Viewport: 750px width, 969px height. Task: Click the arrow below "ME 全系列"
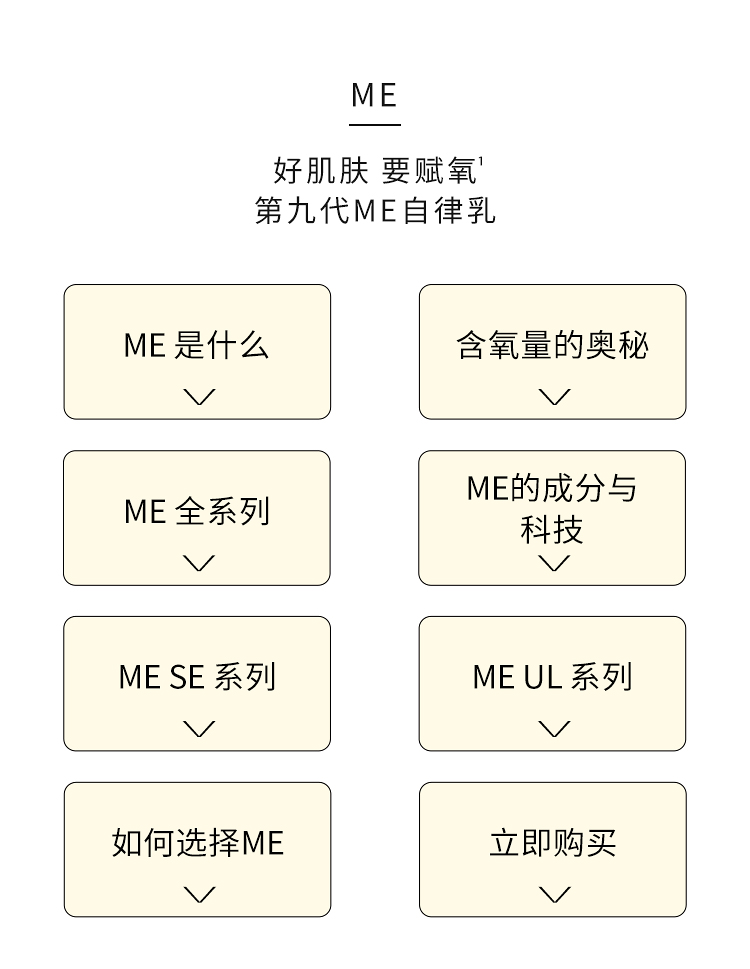coord(196,561)
